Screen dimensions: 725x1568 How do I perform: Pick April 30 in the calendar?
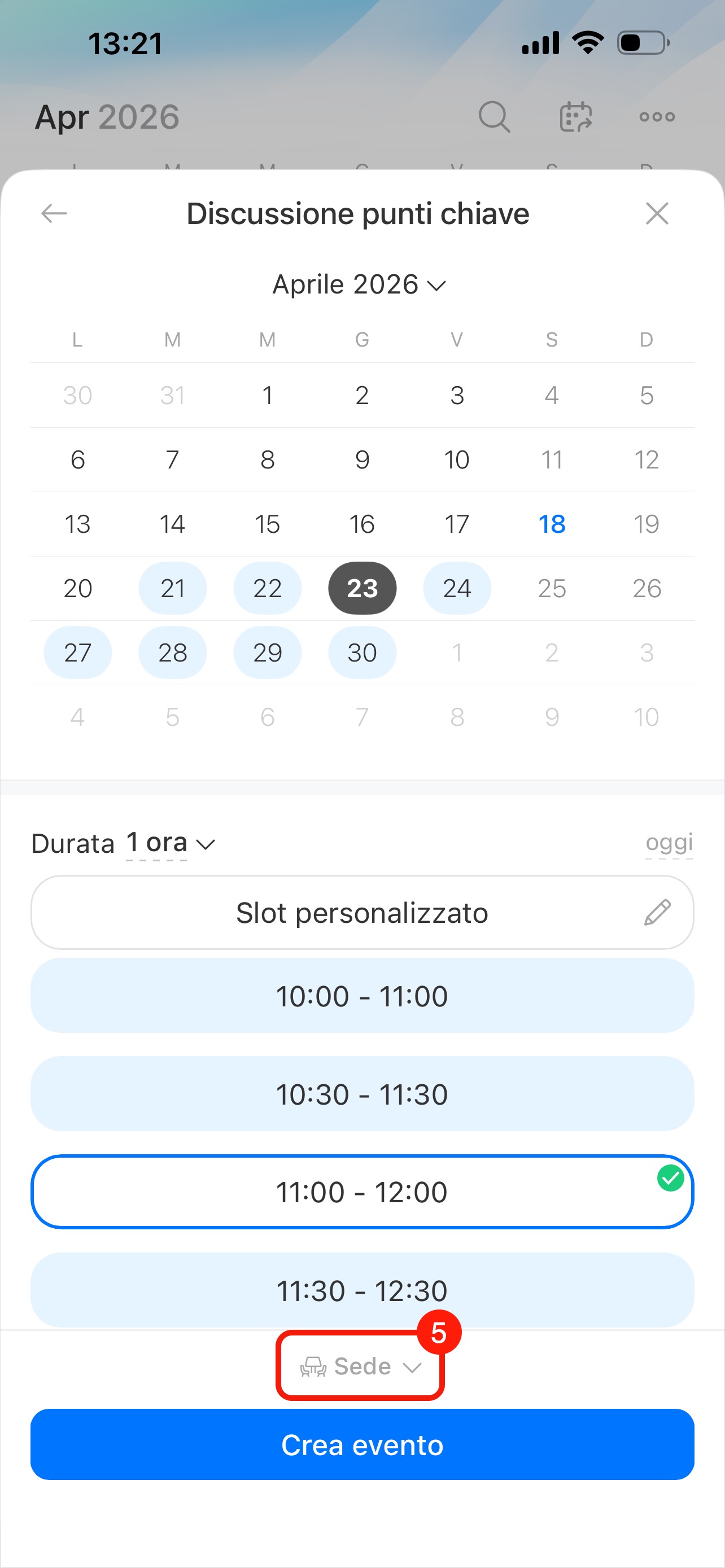[x=362, y=652]
